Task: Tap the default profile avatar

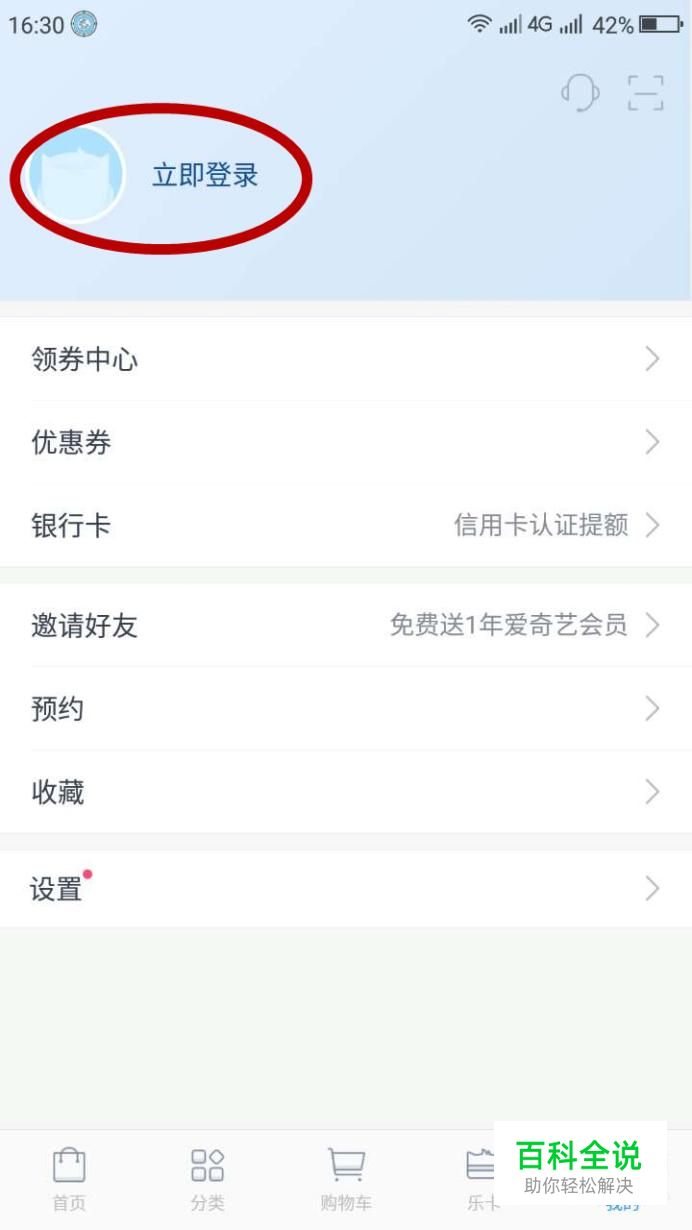Action: pyautogui.click(x=76, y=175)
